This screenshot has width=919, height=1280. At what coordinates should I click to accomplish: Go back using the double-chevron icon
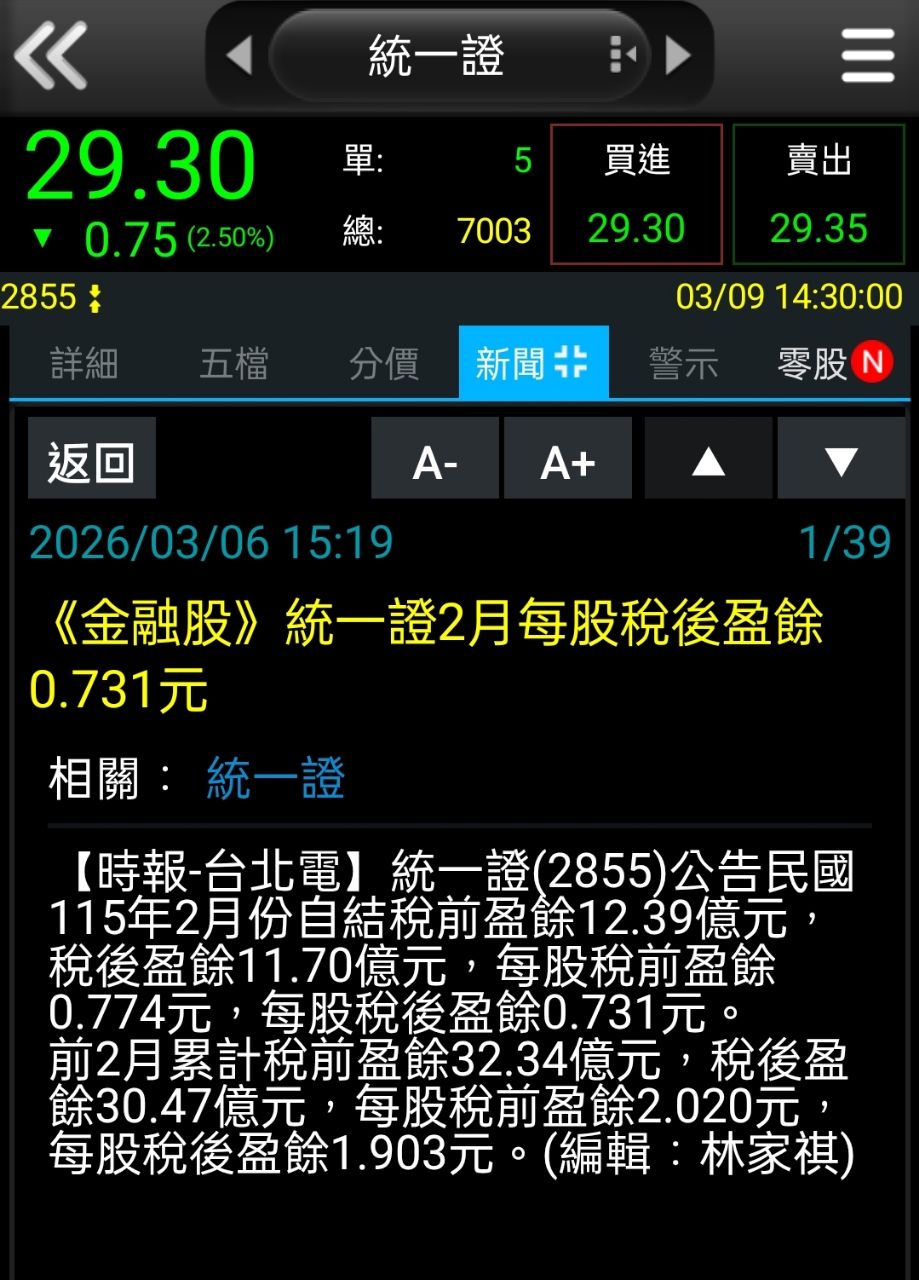(x=50, y=54)
